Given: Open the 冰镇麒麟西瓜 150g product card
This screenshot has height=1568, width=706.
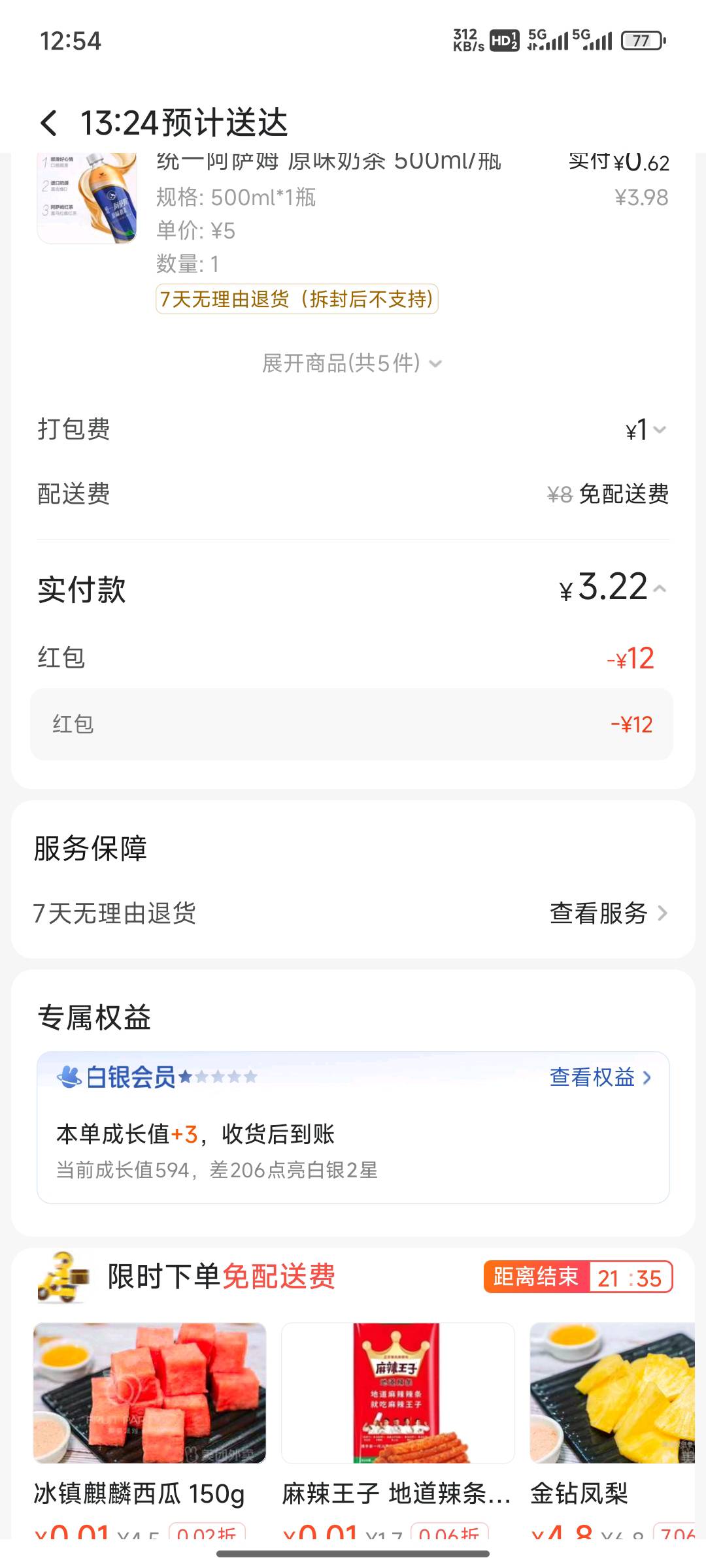Looking at the screenshot, I should (150, 1429).
